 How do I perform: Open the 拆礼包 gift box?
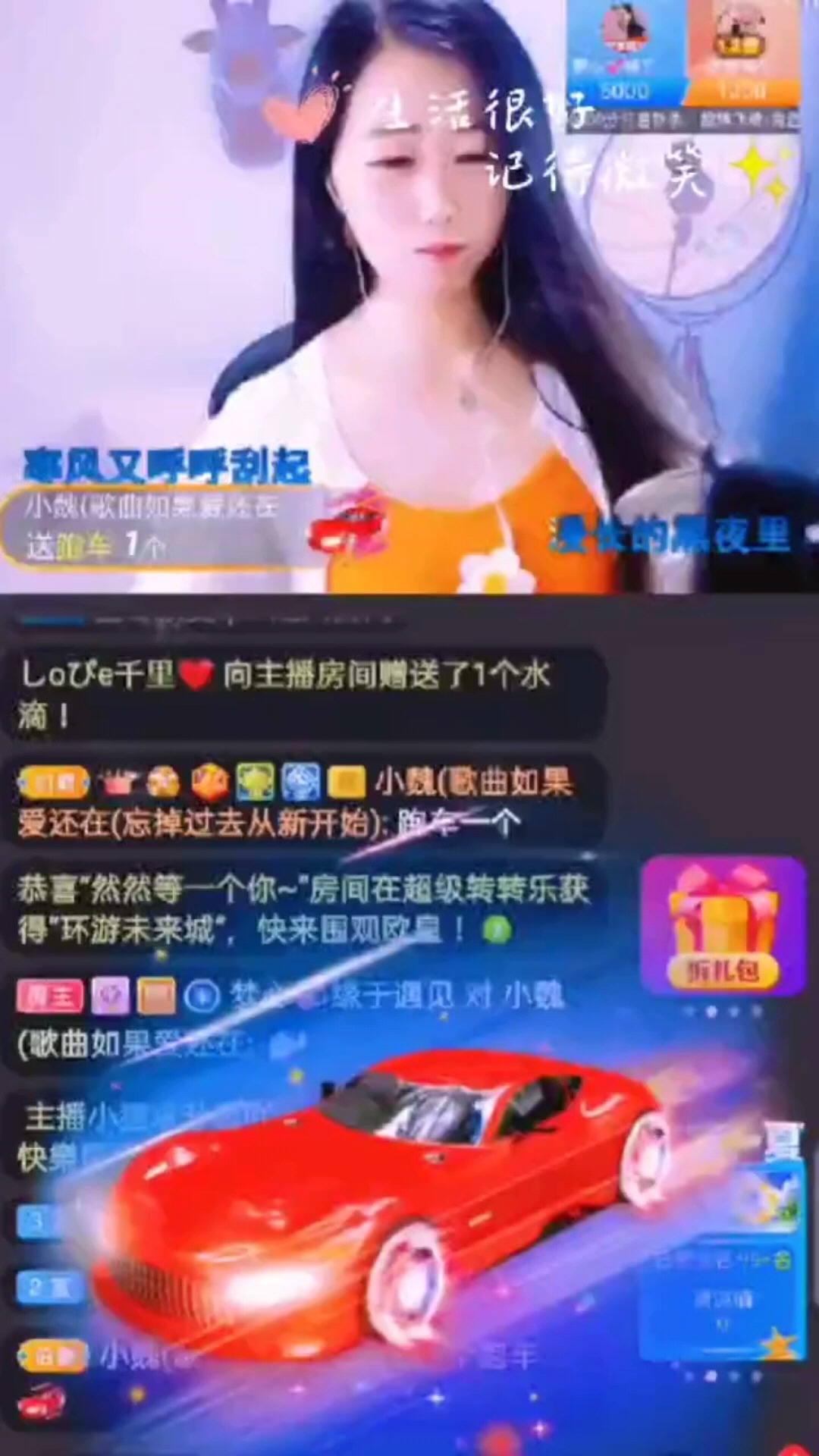point(723,927)
